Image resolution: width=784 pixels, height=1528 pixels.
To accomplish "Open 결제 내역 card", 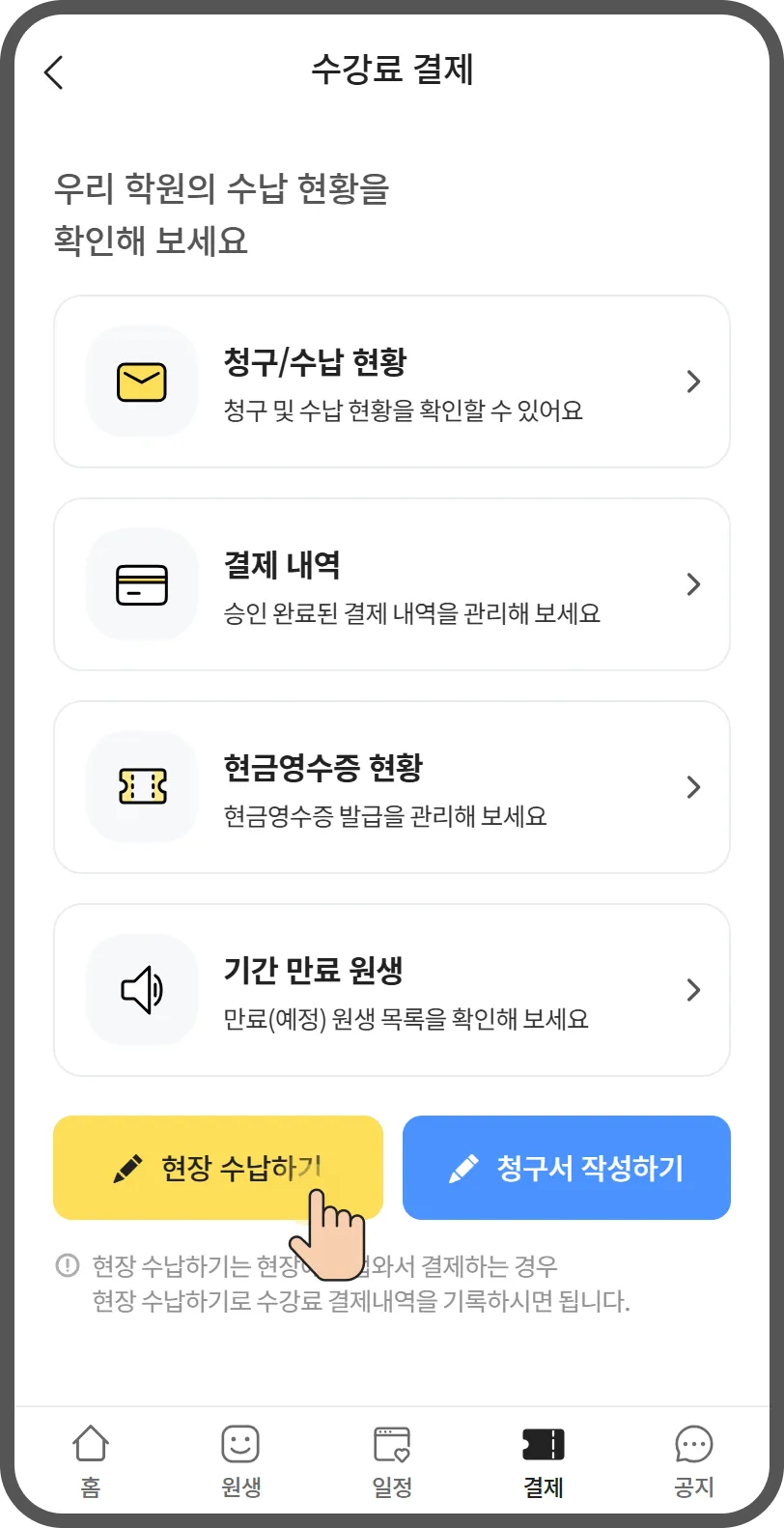I will [391, 584].
